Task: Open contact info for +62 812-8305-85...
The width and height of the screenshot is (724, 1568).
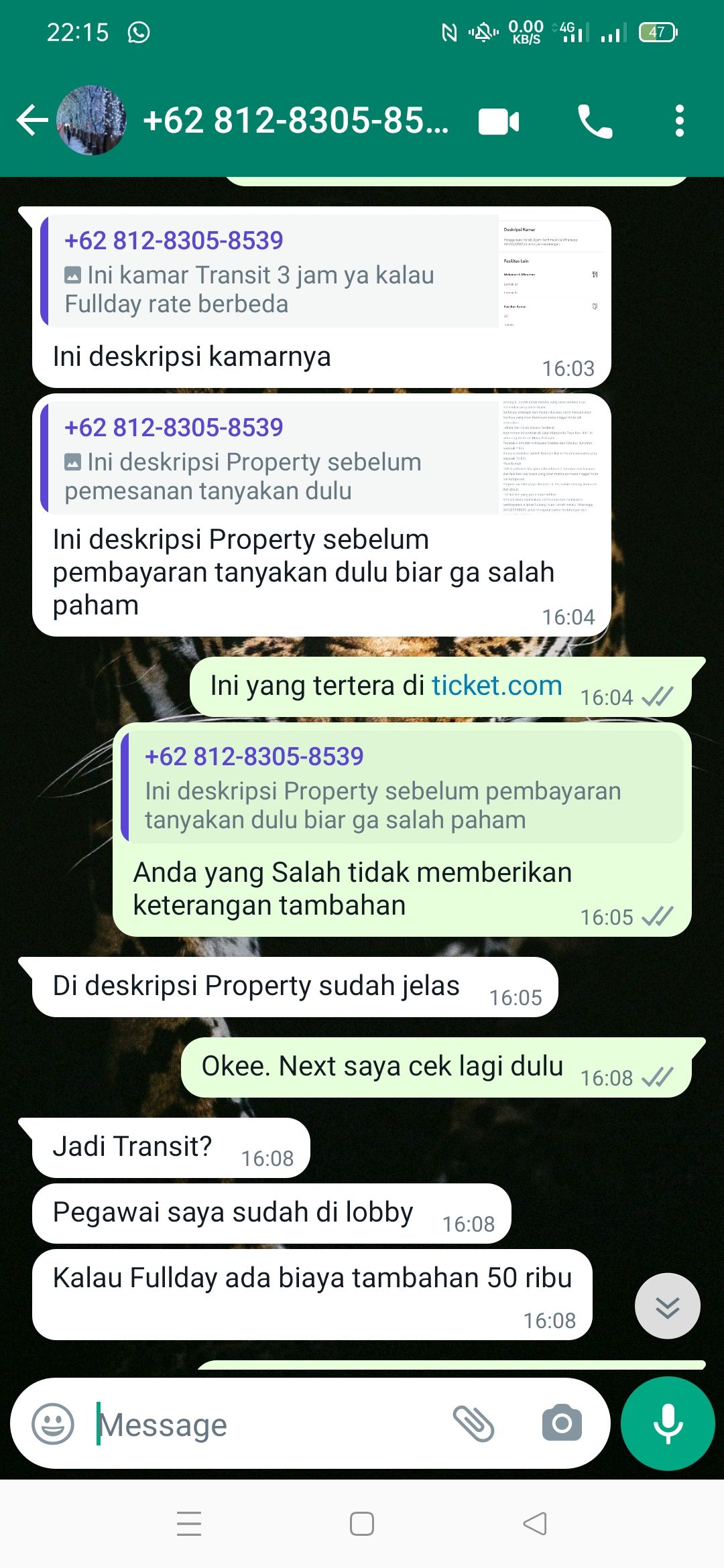Action: coord(295,121)
